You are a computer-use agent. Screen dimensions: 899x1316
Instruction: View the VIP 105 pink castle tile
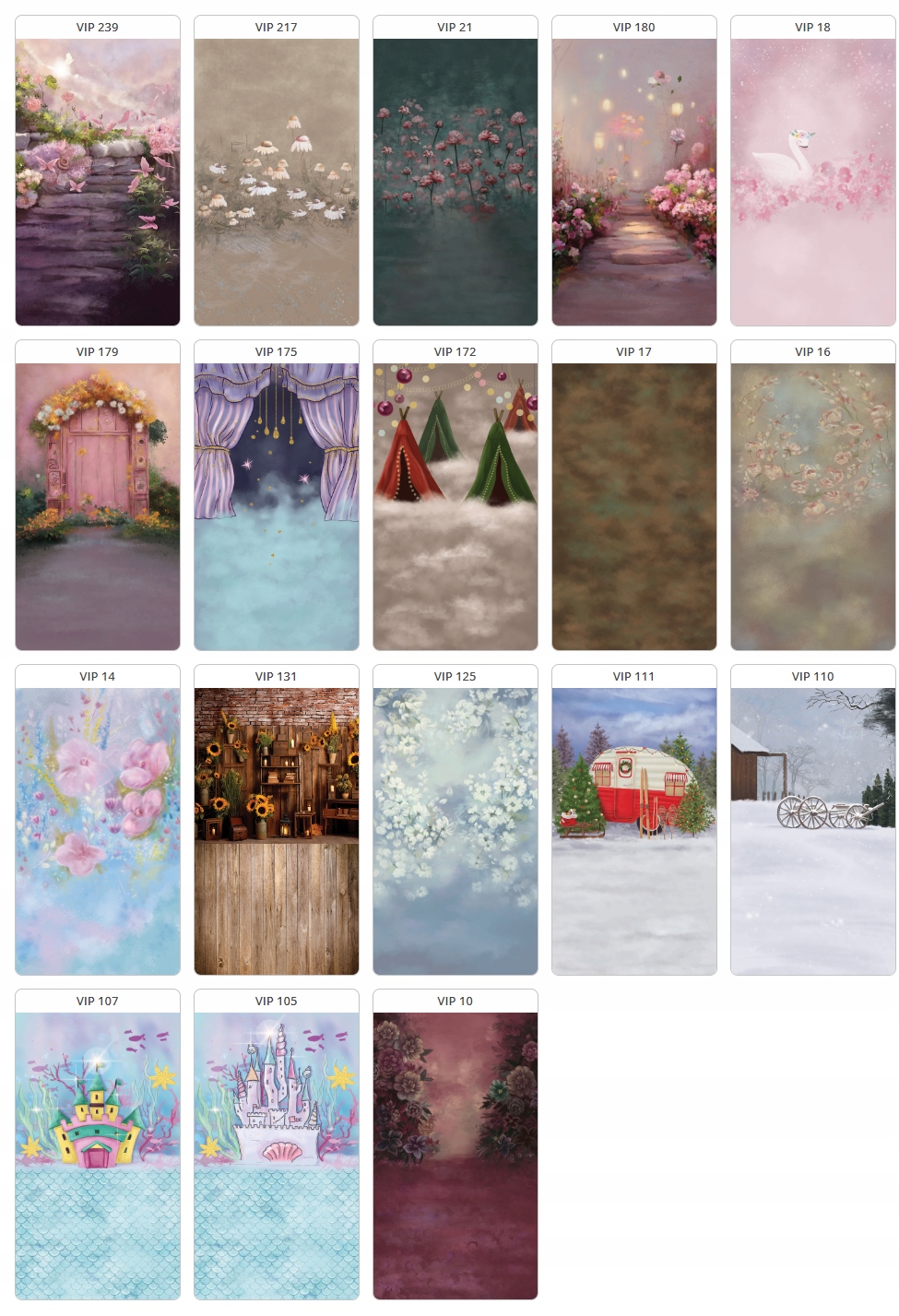[x=277, y=1155]
